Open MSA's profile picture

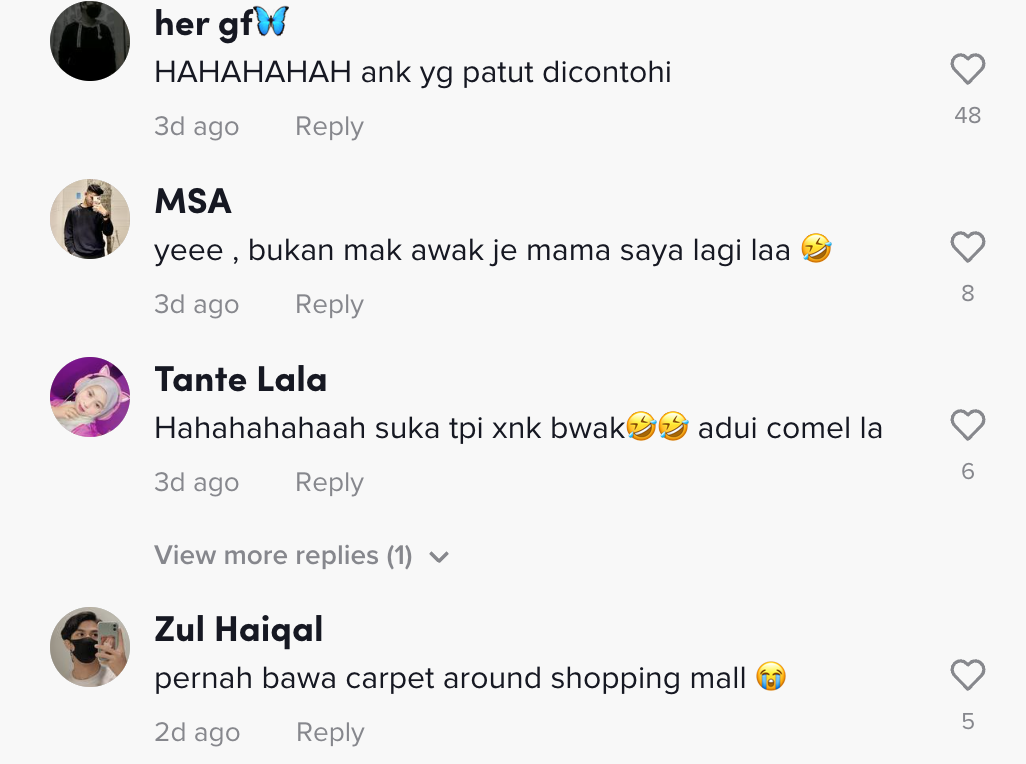point(90,219)
